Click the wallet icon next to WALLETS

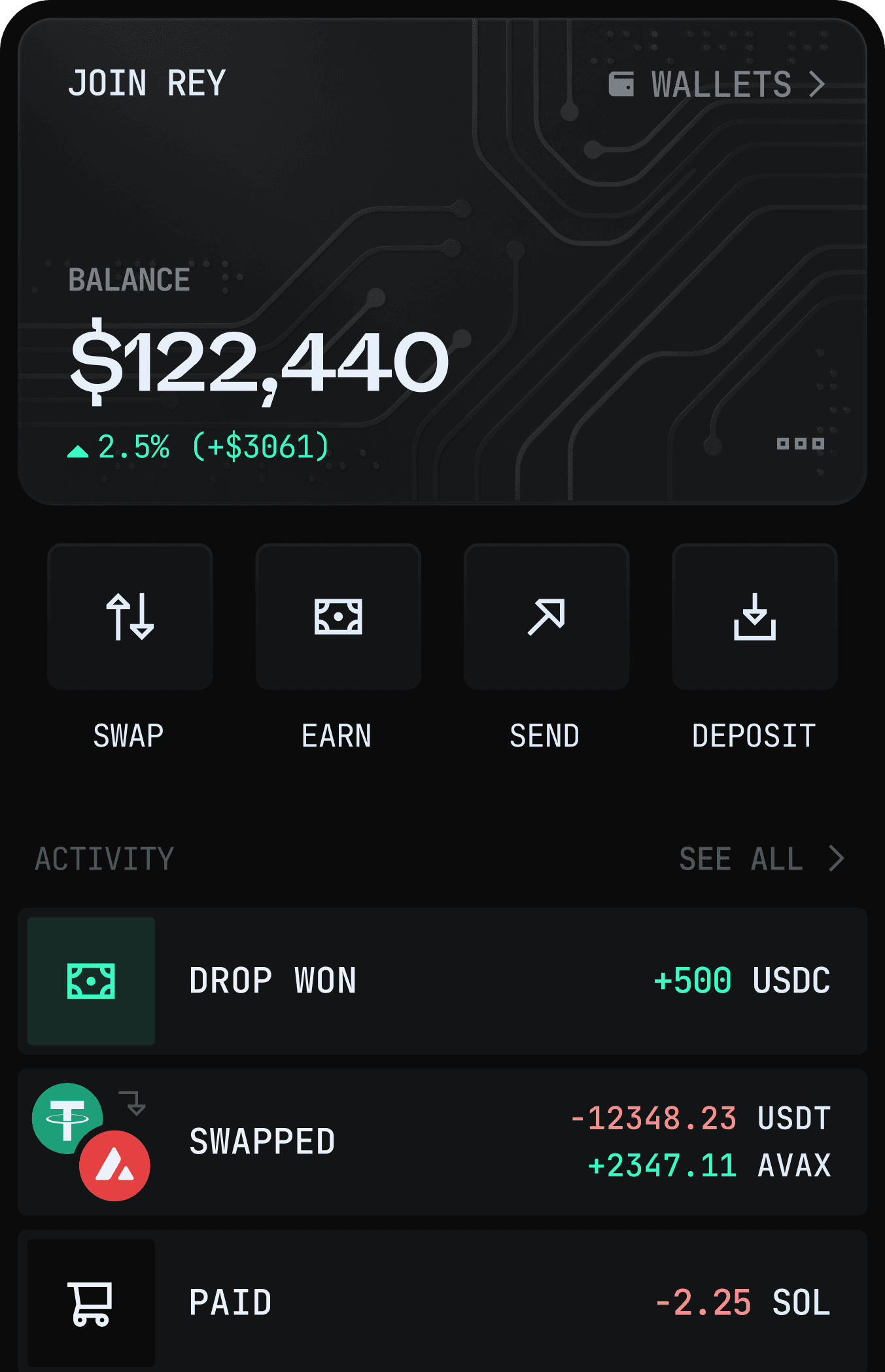tap(621, 84)
